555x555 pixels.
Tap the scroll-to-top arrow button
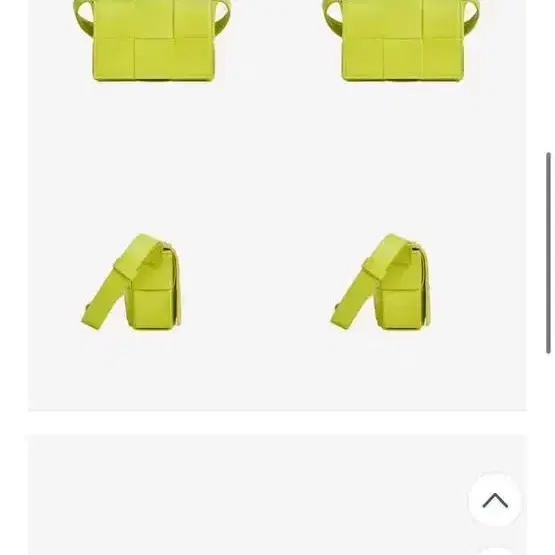pyautogui.click(x=495, y=500)
